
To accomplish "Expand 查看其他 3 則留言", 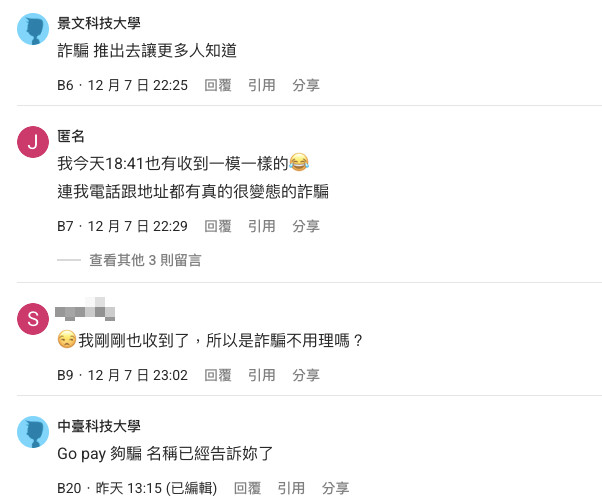I will (x=145, y=260).
